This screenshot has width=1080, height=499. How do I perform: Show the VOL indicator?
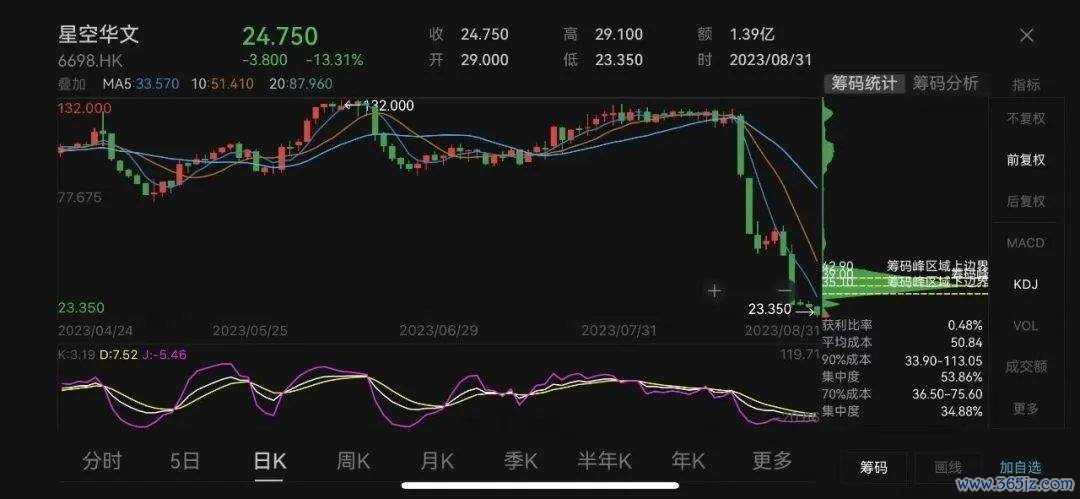point(1025,326)
